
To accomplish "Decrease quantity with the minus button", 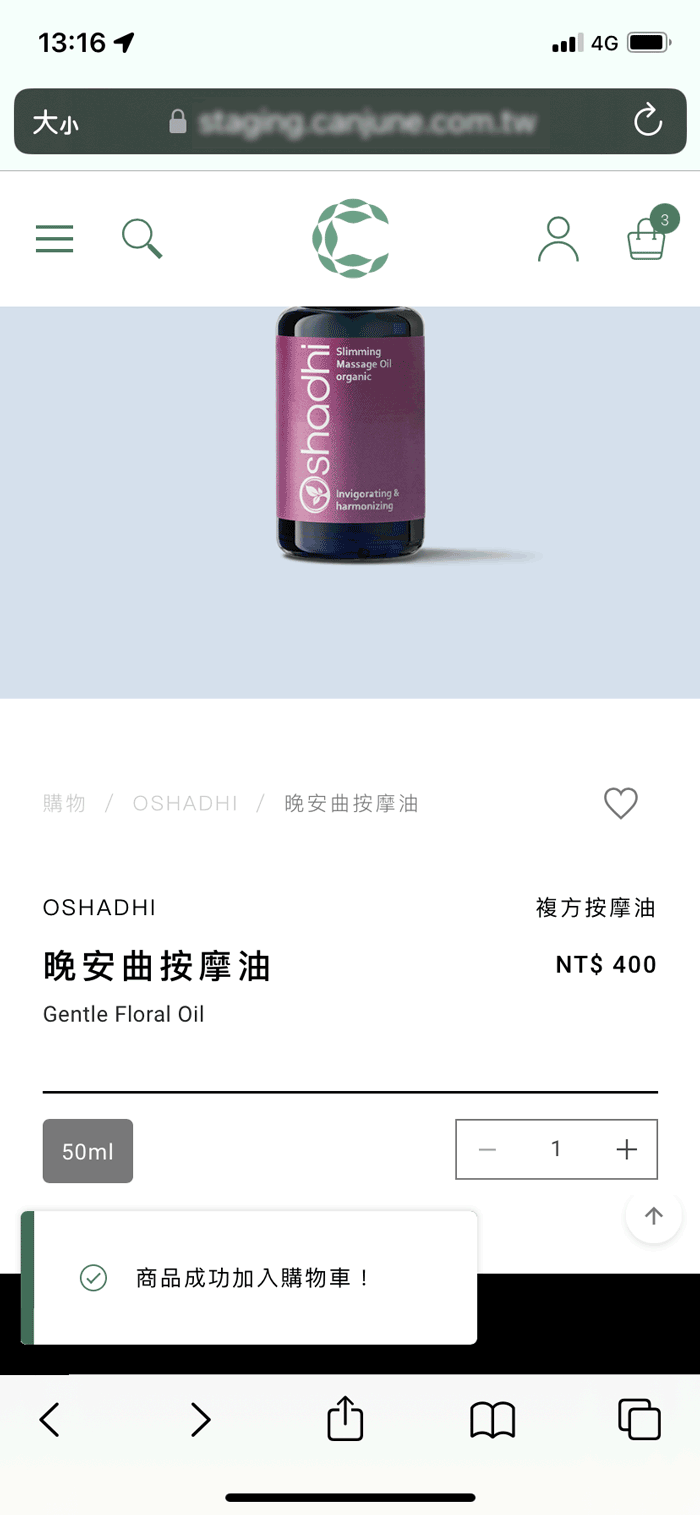I will (487, 1150).
